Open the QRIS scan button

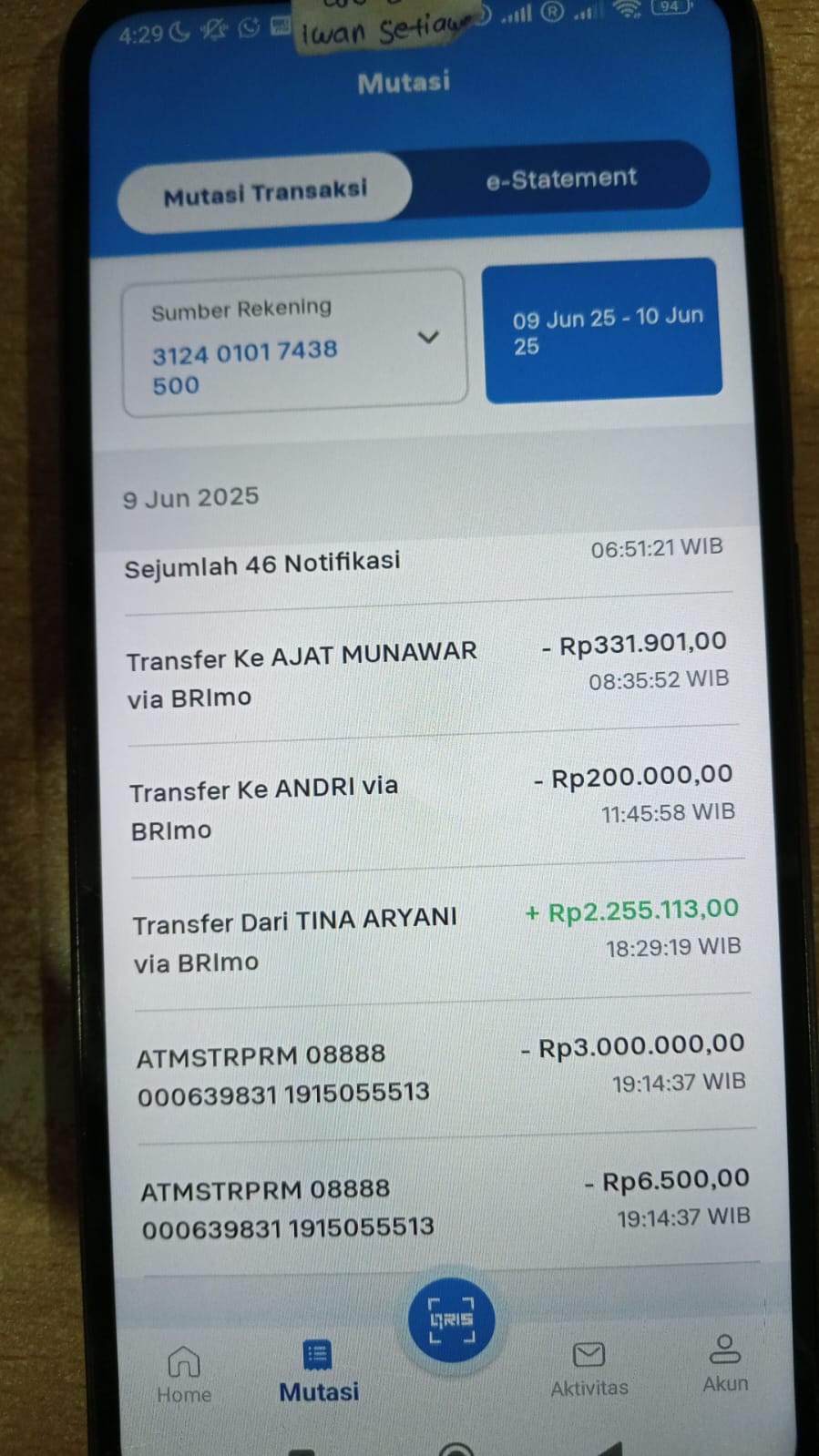[x=451, y=1320]
